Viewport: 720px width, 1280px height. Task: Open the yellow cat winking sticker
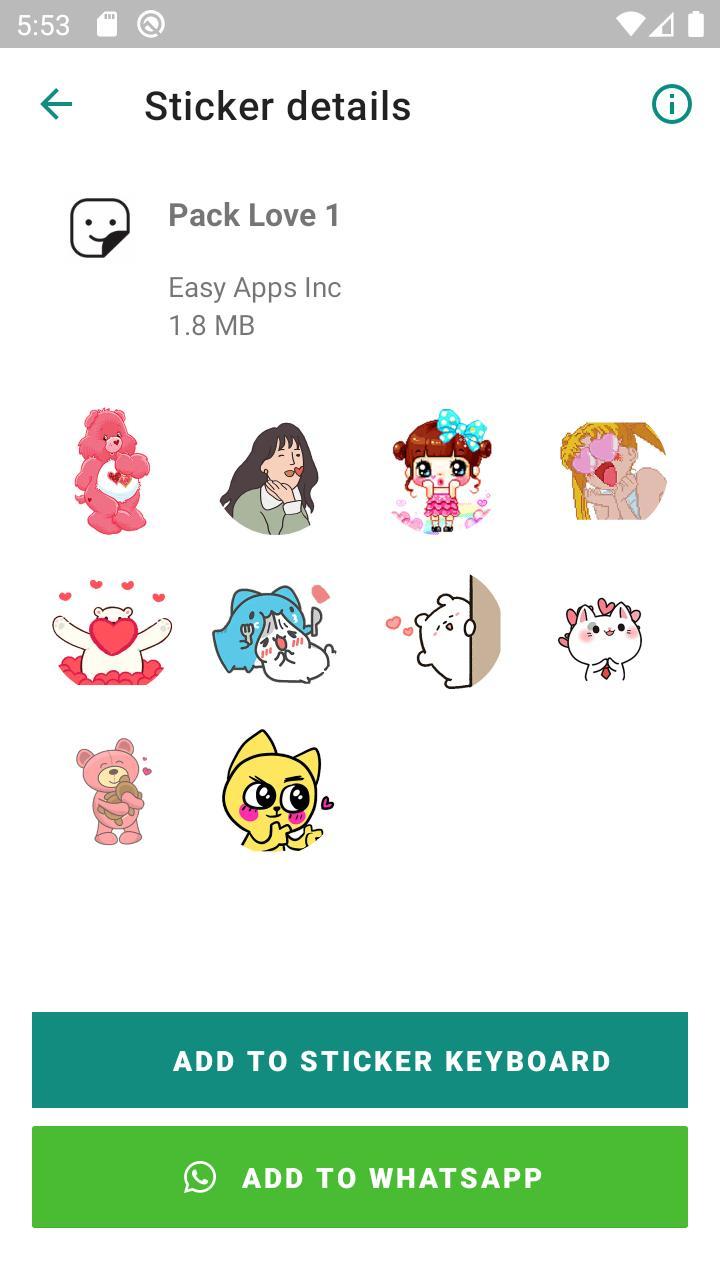pos(276,793)
